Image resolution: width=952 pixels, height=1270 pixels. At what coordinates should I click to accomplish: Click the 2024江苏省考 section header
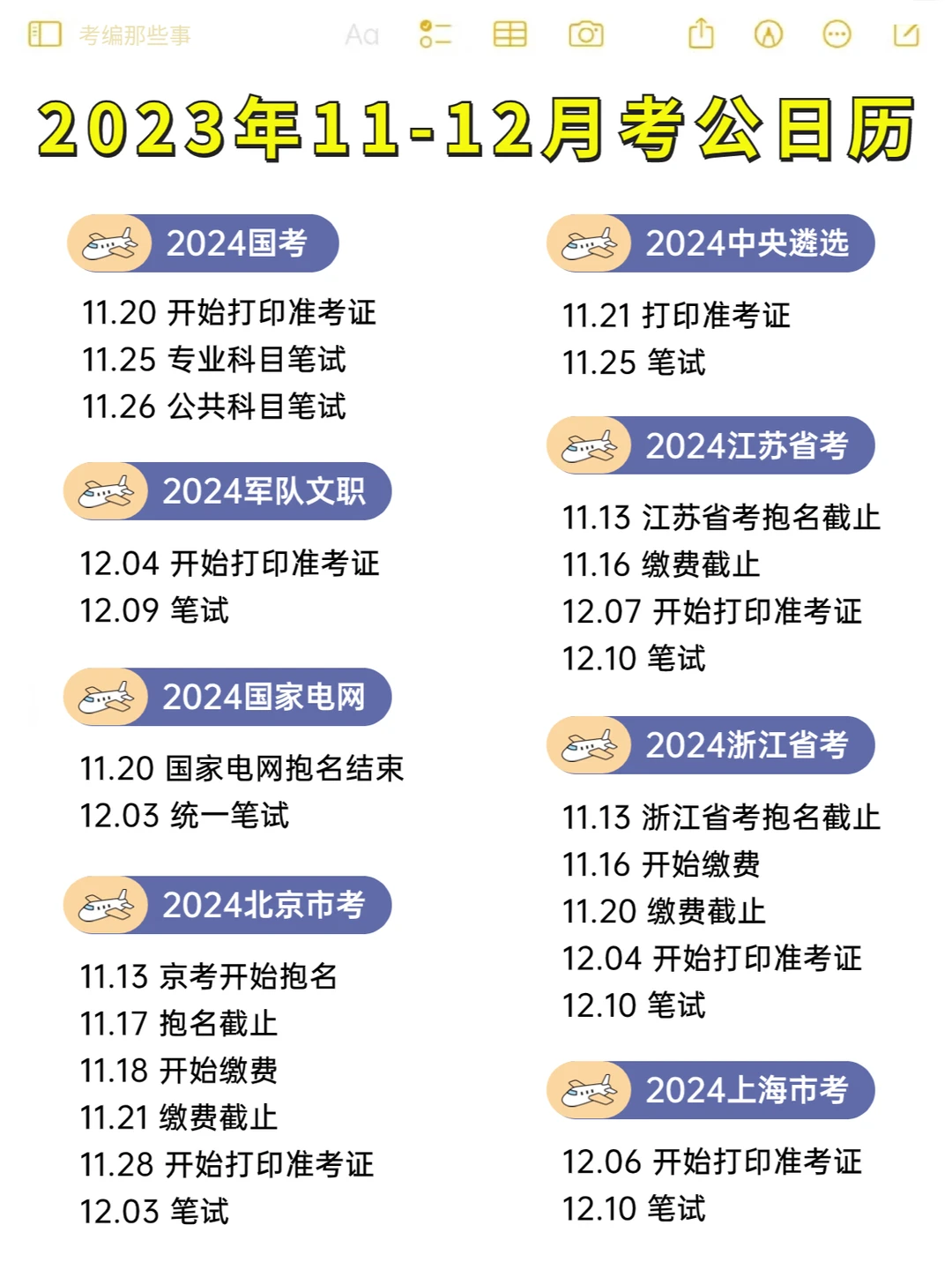click(x=710, y=446)
